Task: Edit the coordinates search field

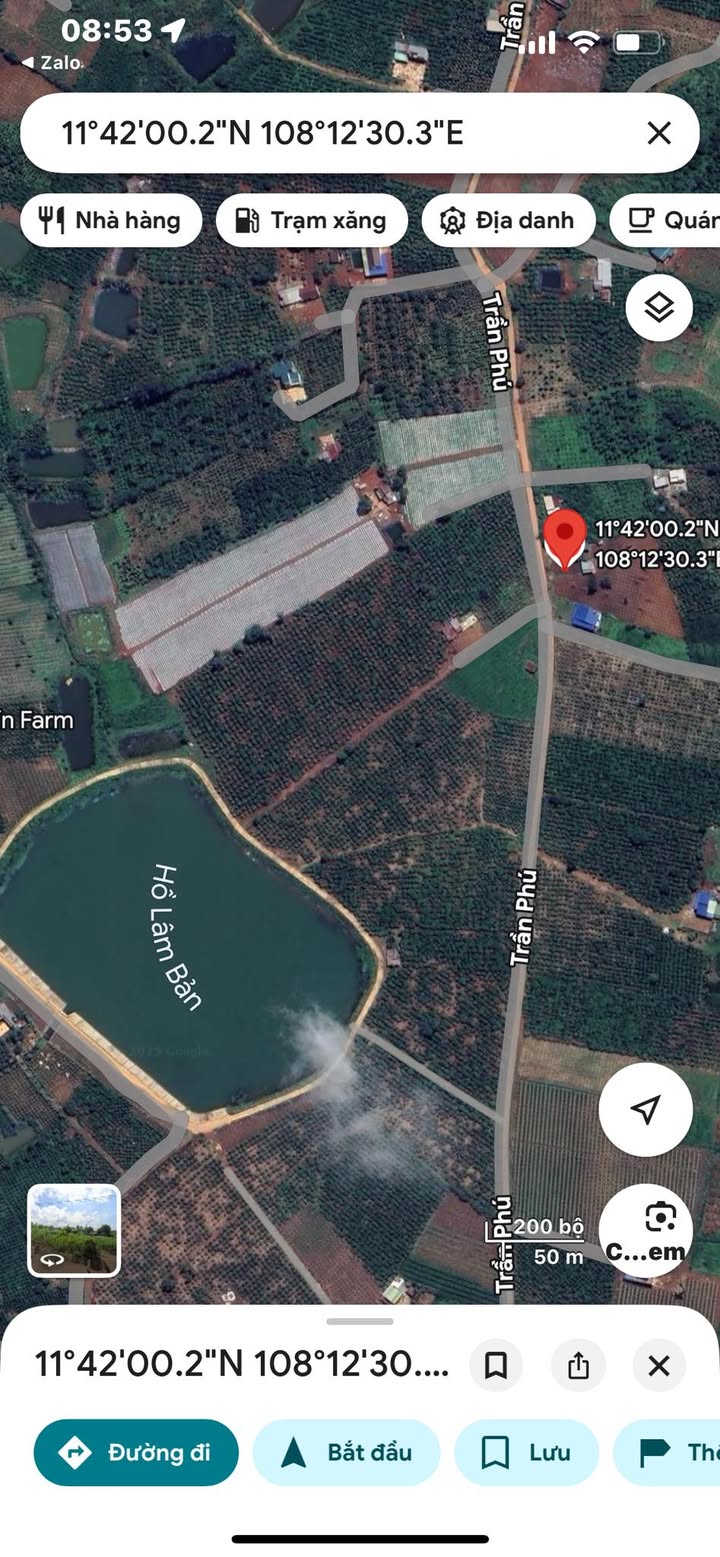Action: [330, 133]
